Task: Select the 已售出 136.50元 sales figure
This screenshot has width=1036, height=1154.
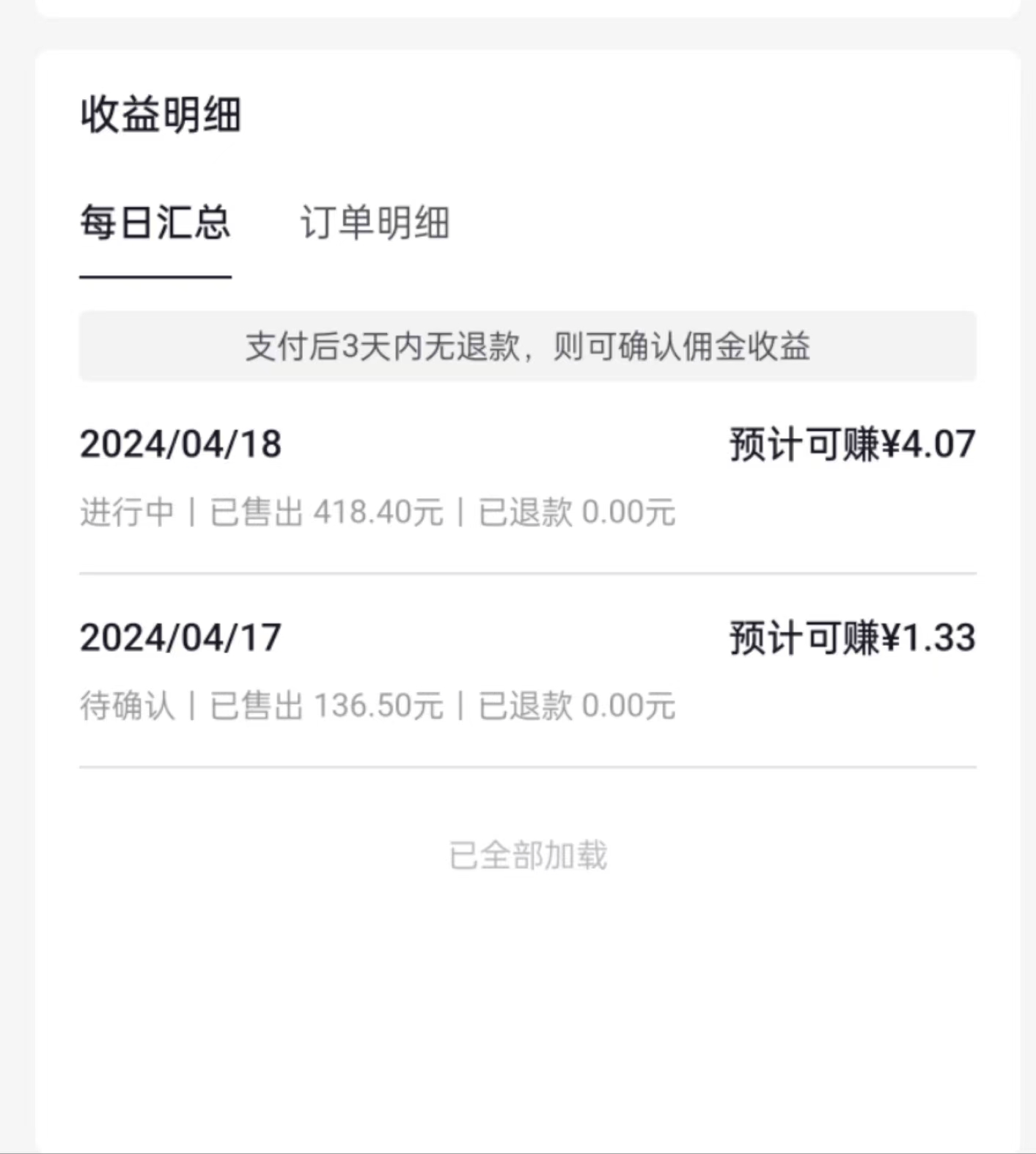Action: point(319,706)
